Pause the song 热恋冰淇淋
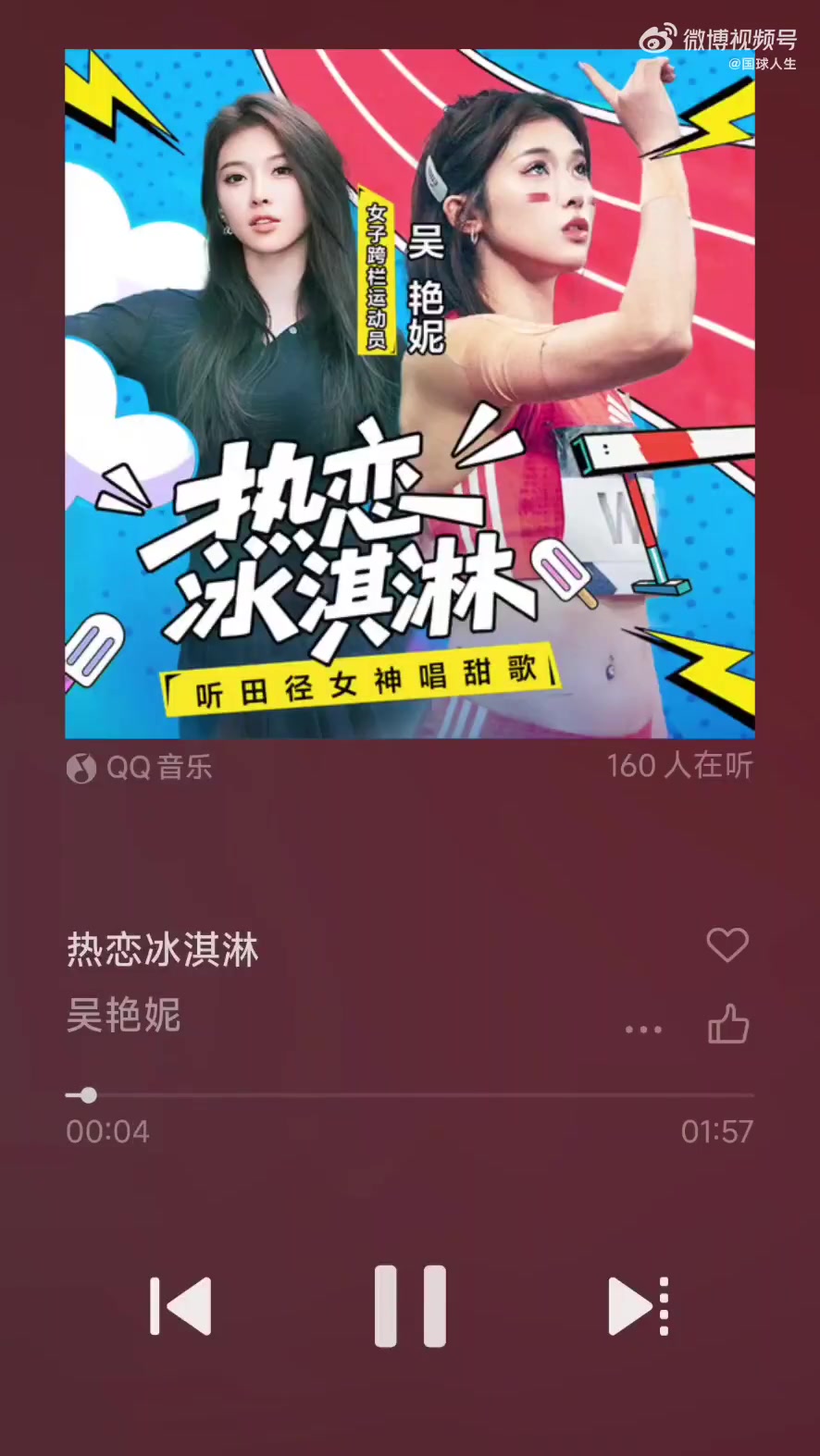Viewport: 820px width, 1456px height. pyautogui.click(x=410, y=1305)
